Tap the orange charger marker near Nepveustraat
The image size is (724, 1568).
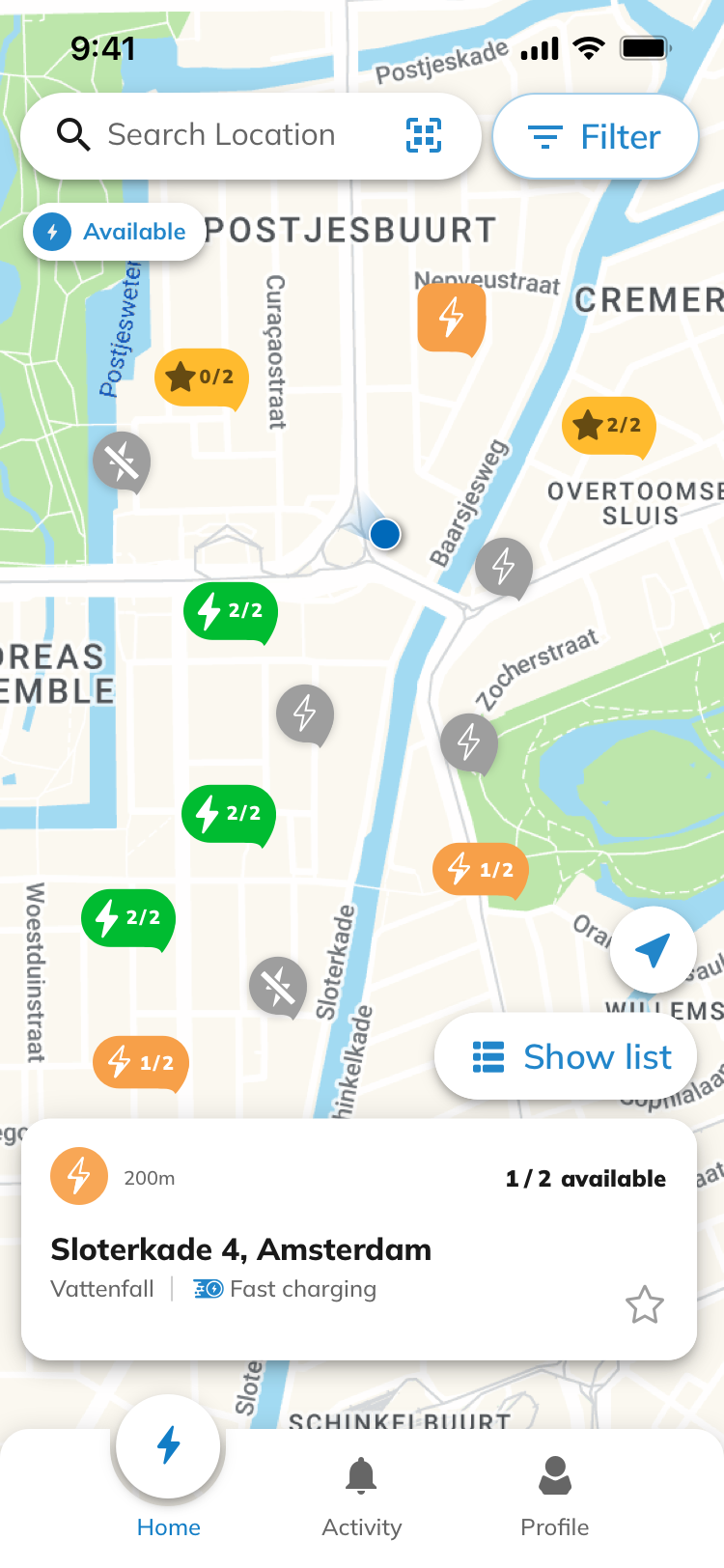coord(452,320)
